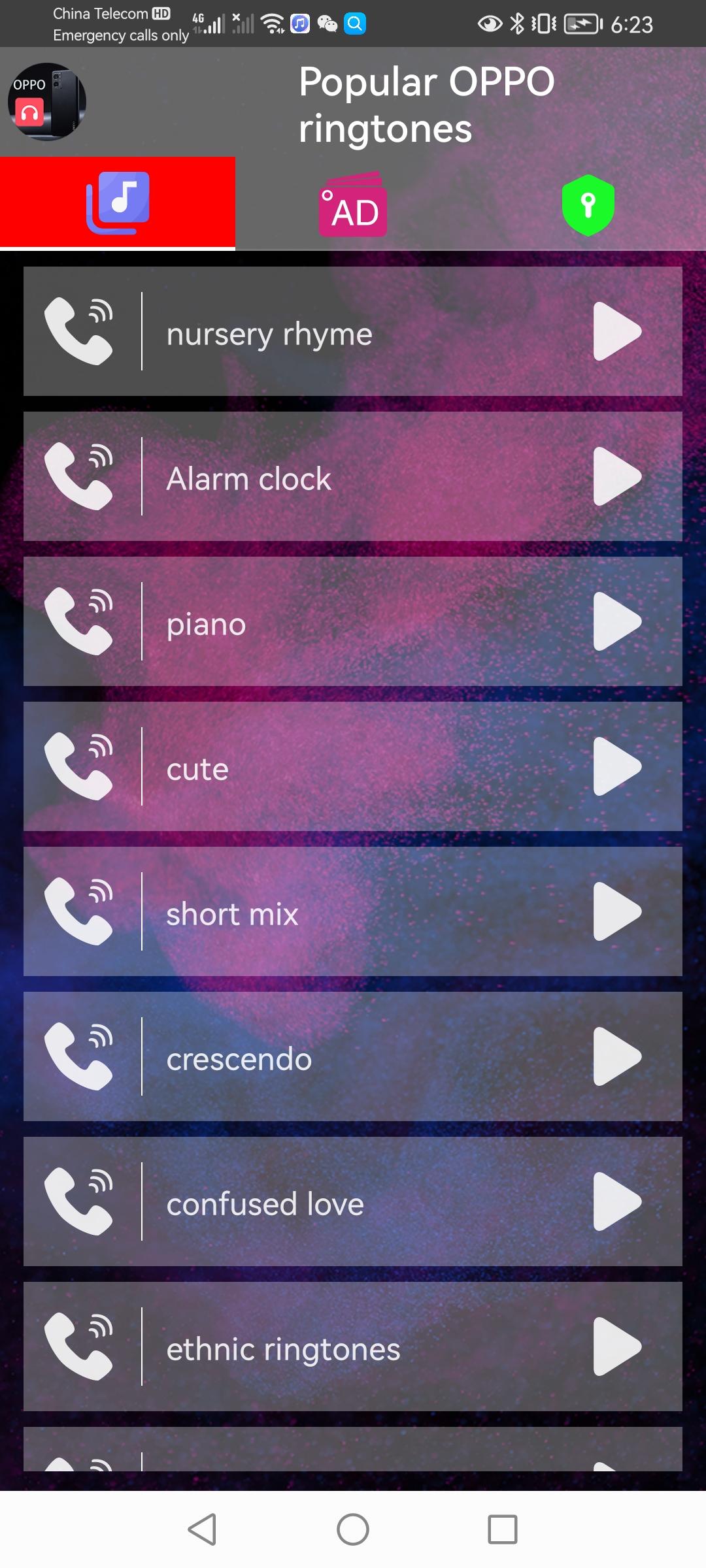Go back with the system back button
This screenshot has width=706, height=1568.
click(x=203, y=1529)
